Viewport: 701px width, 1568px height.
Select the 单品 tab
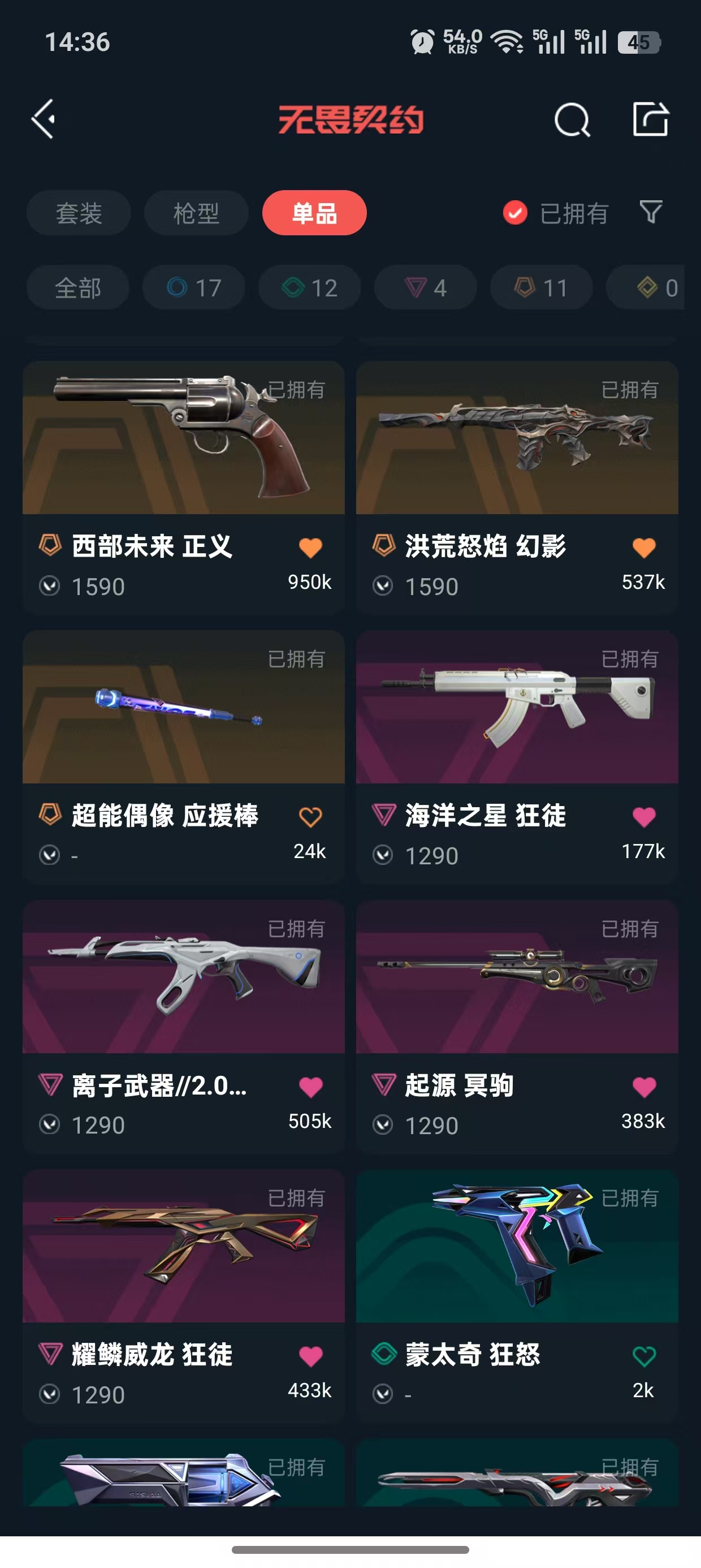pos(314,213)
